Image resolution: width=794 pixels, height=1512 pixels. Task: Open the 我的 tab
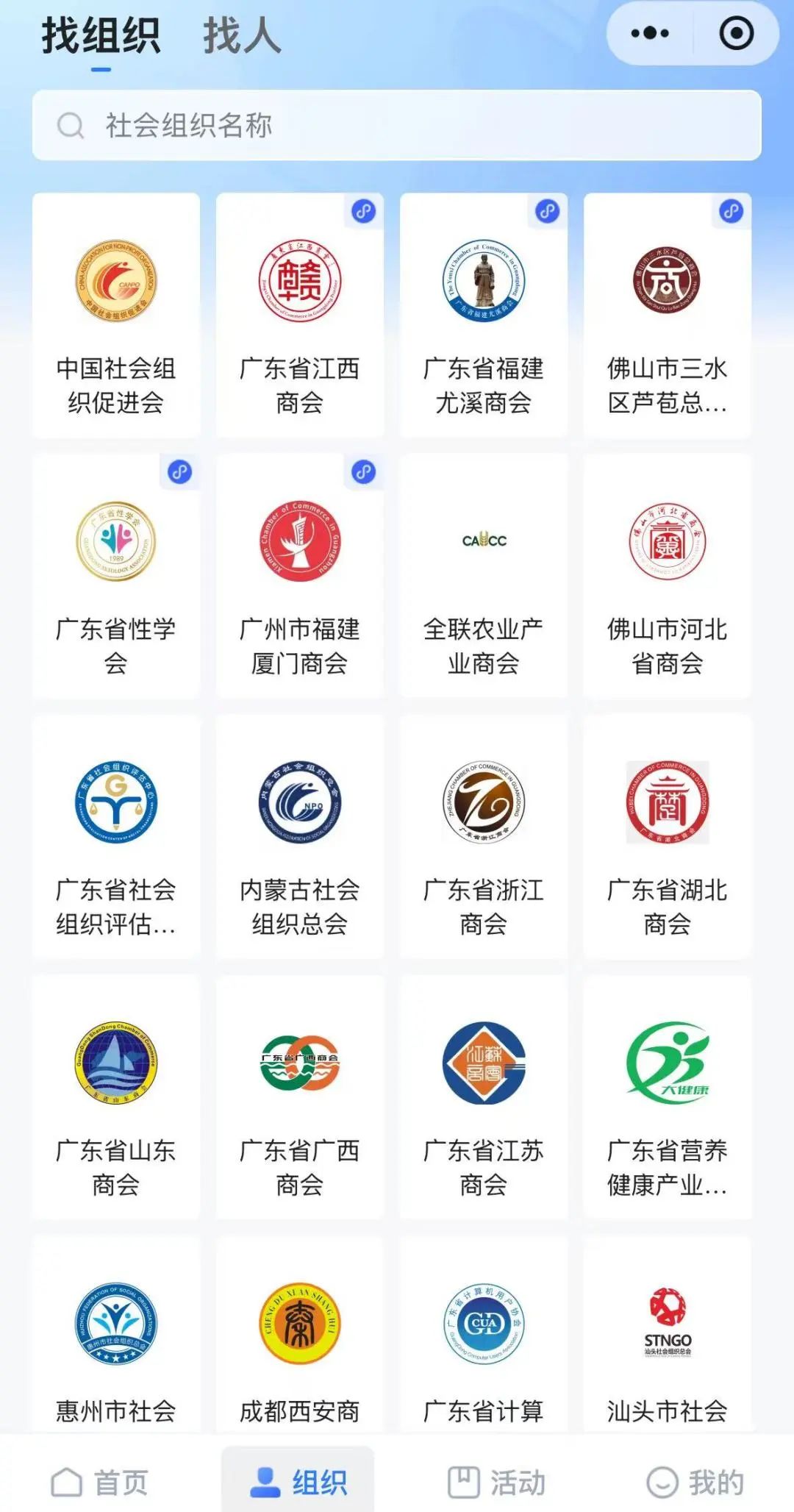pyautogui.click(x=695, y=1482)
